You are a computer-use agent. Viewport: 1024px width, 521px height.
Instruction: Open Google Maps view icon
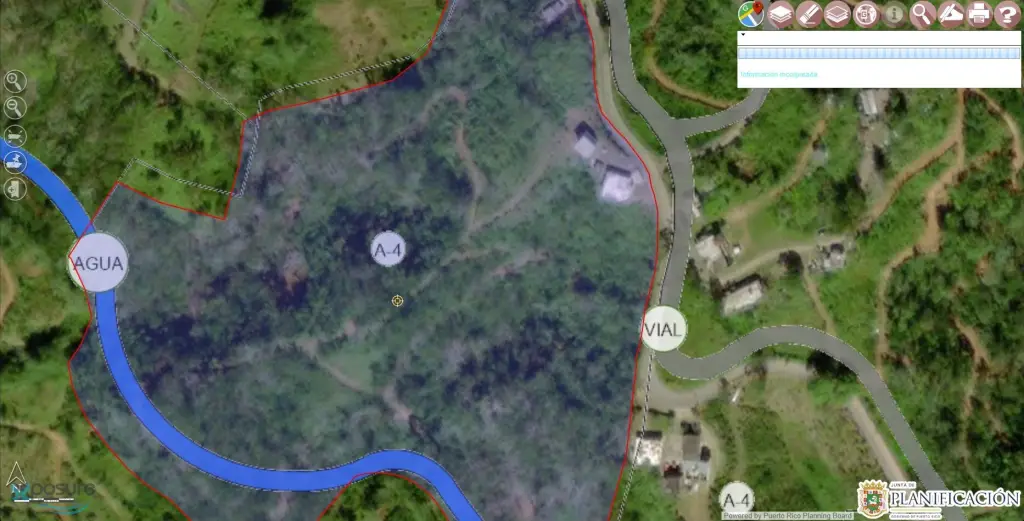point(751,14)
